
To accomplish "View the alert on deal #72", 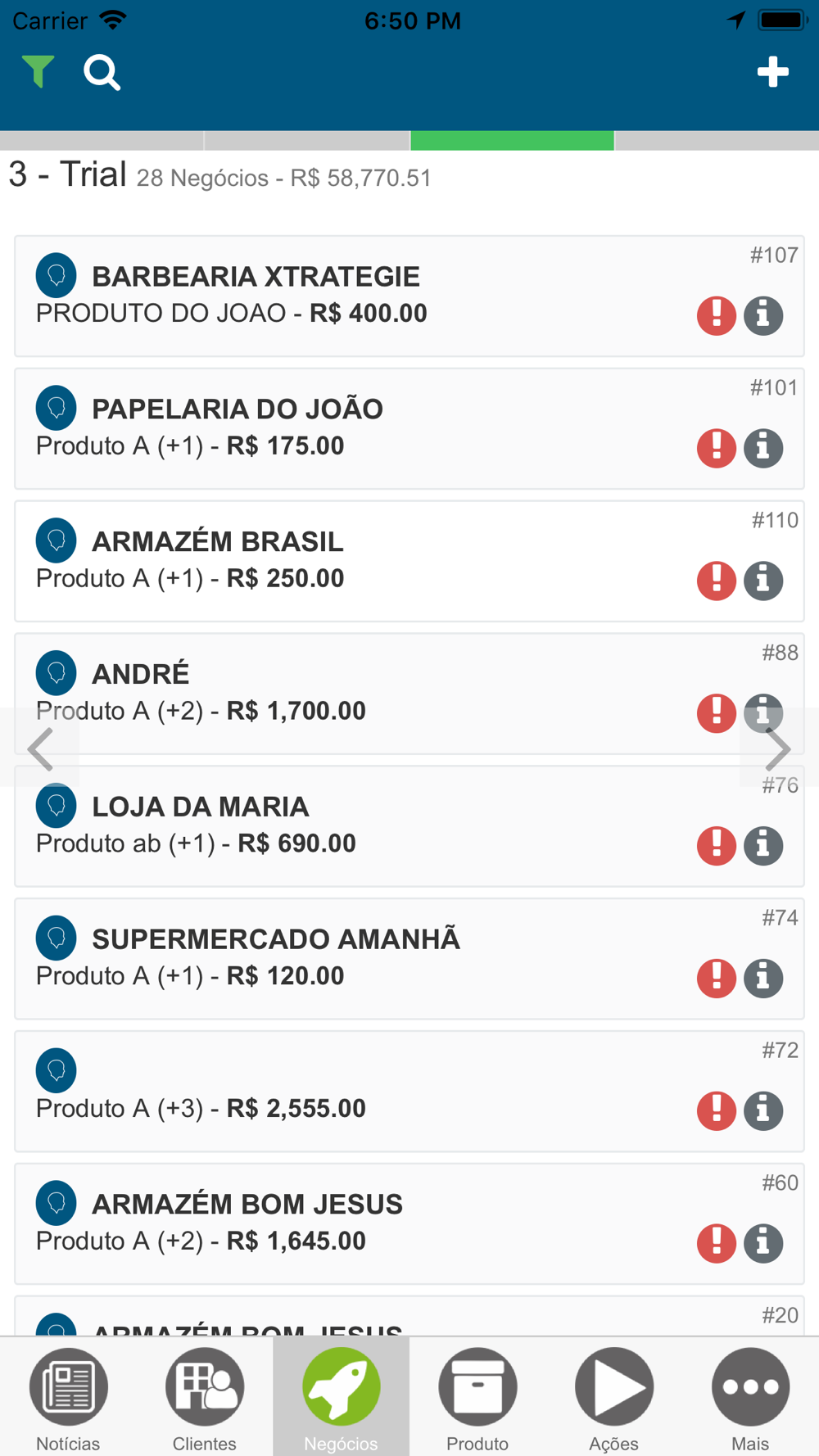I will [717, 1110].
